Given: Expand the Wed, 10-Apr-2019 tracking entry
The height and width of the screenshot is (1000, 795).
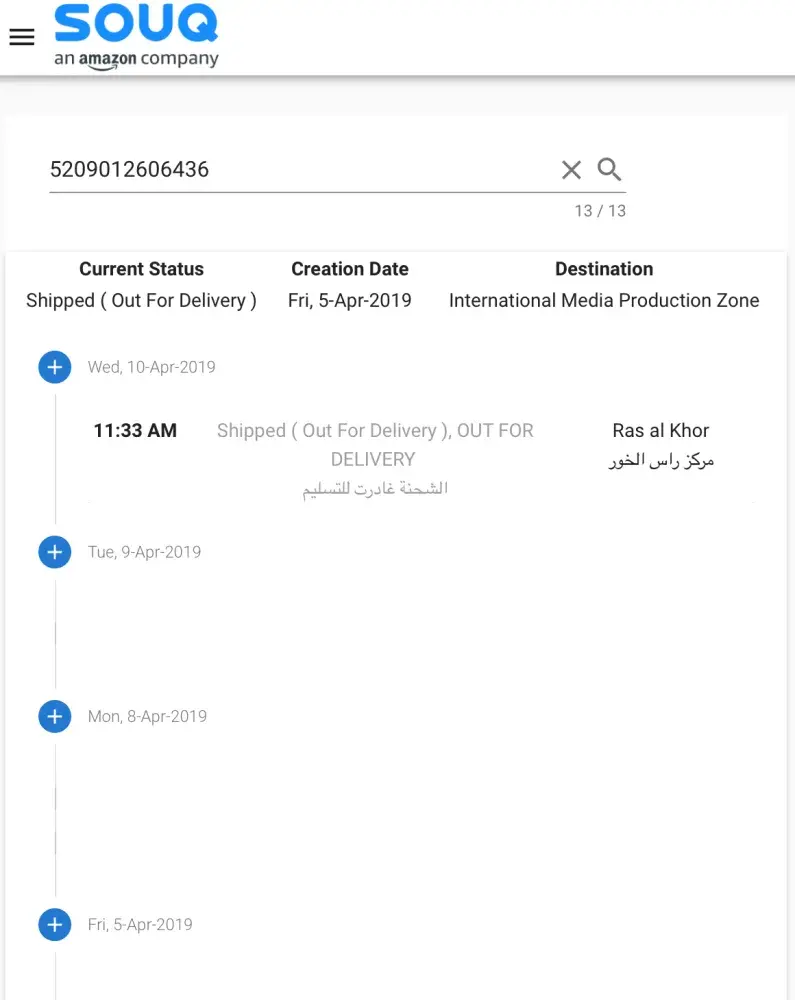Looking at the screenshot, I should coord(55,367).
